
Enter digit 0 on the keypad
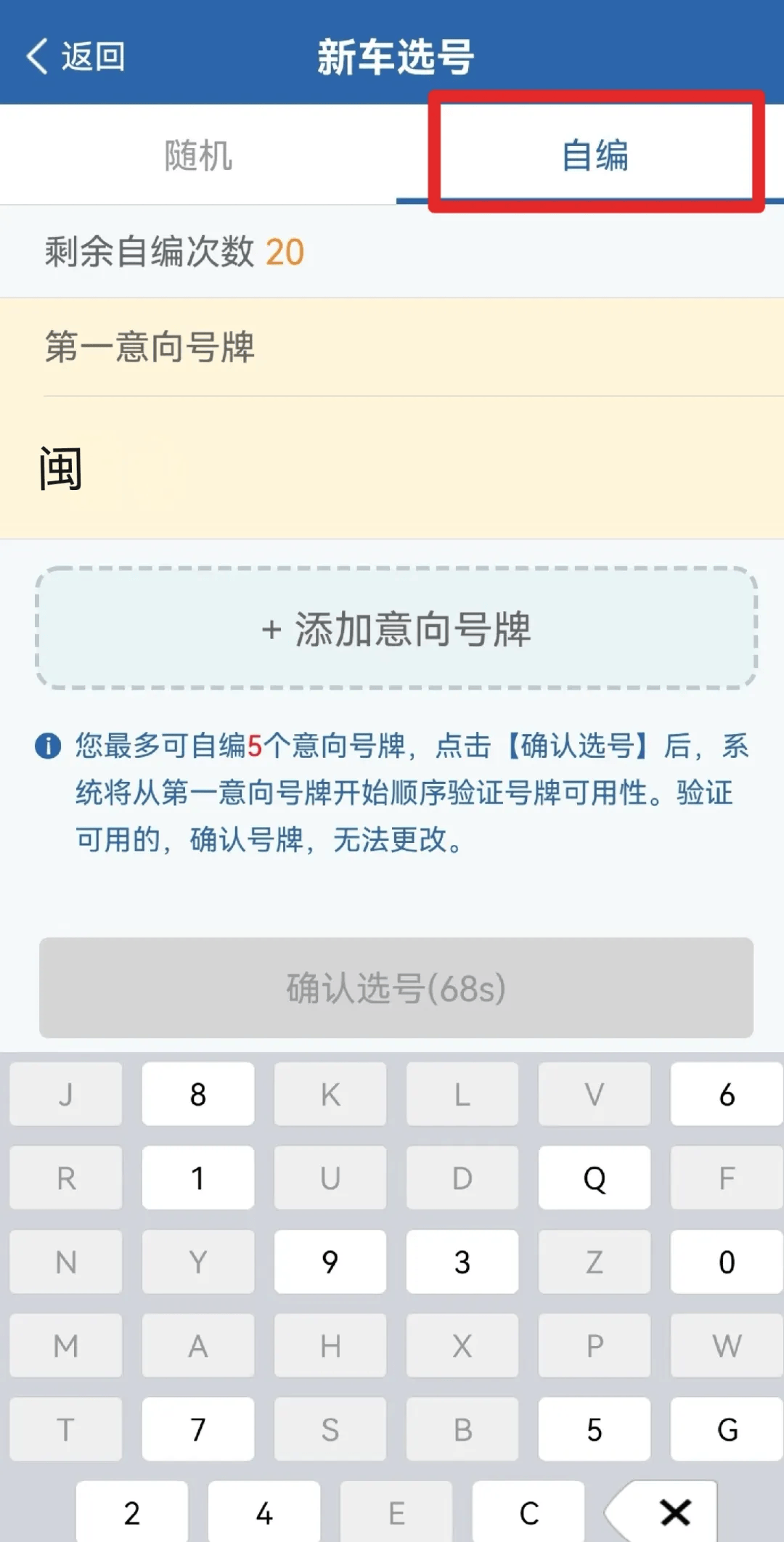click(726, 1262)
